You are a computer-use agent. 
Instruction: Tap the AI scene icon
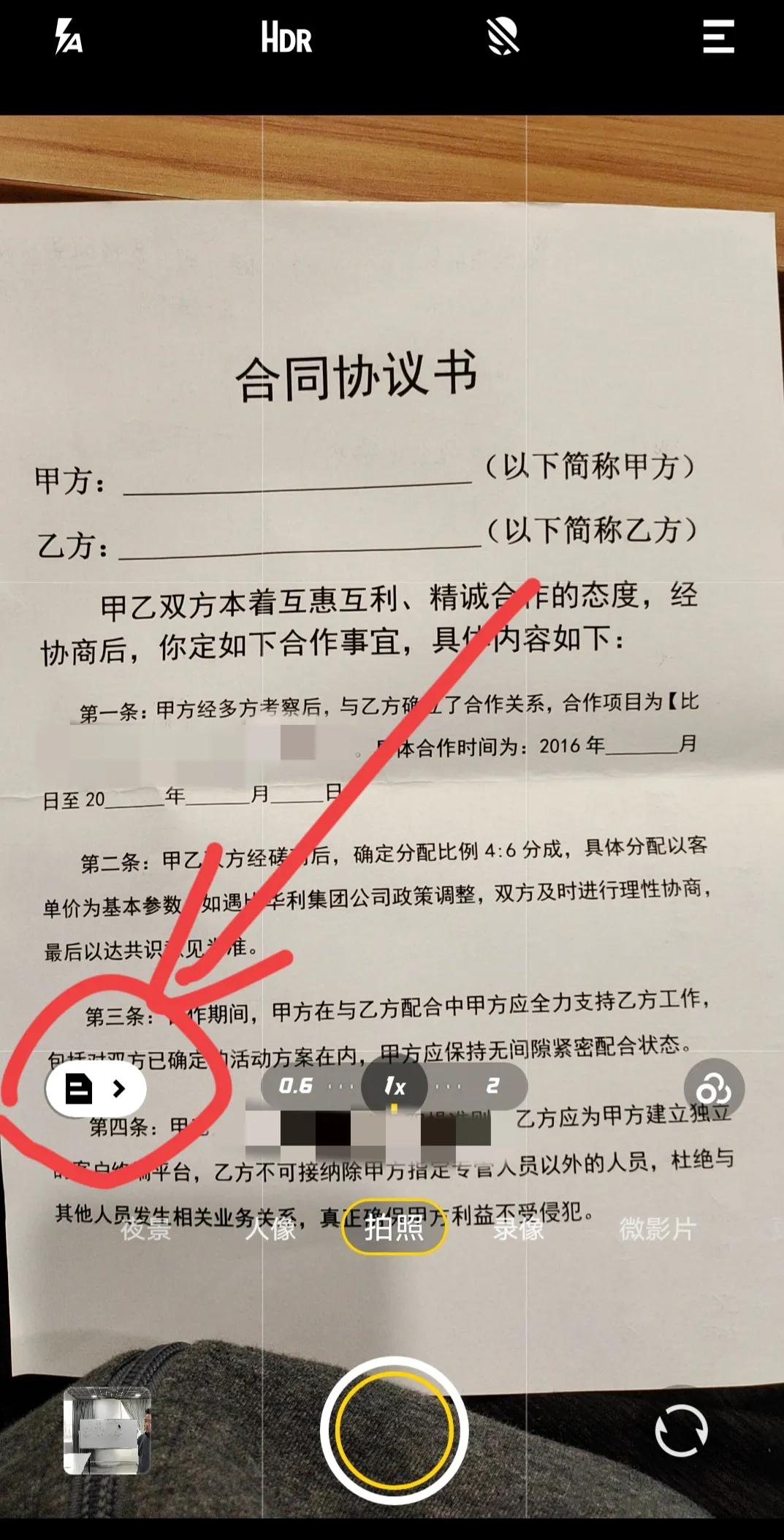coord(503,37)
